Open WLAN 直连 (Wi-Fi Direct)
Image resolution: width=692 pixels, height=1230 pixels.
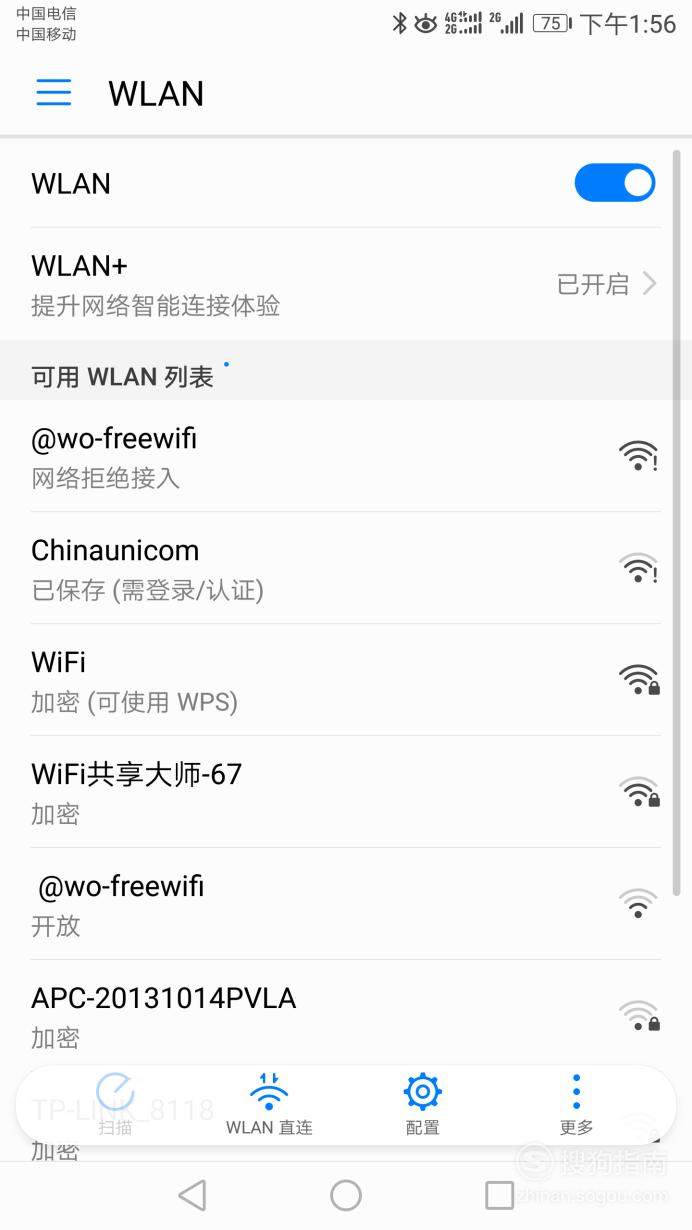tap(269, 1105)
